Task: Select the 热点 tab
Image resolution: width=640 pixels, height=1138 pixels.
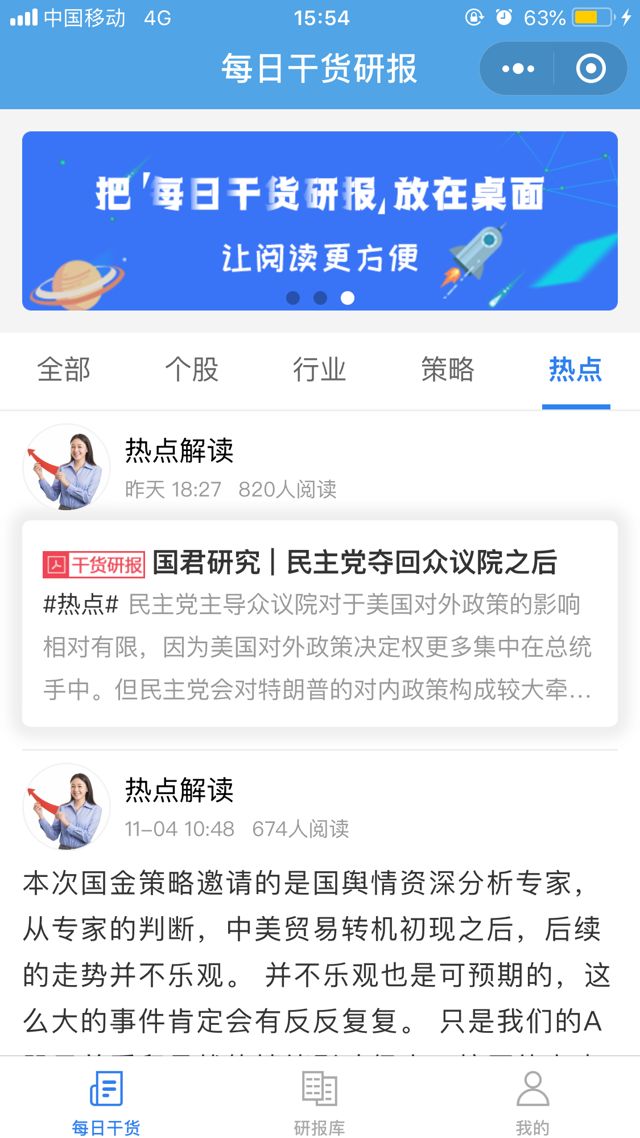Action: pyautogui.click(x=575, y=370)
